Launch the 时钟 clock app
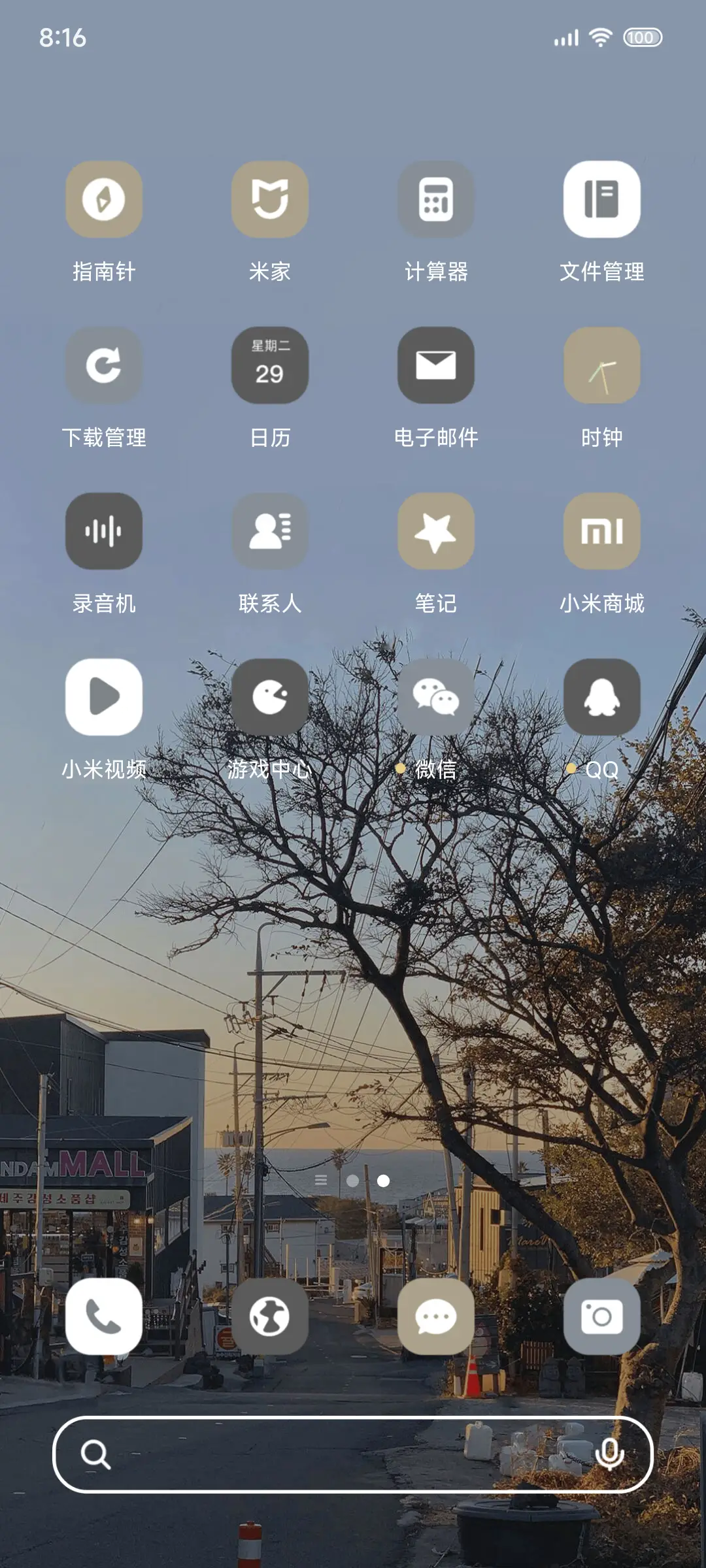Screen dimensions: 706x1568 [x=602, y=366]
